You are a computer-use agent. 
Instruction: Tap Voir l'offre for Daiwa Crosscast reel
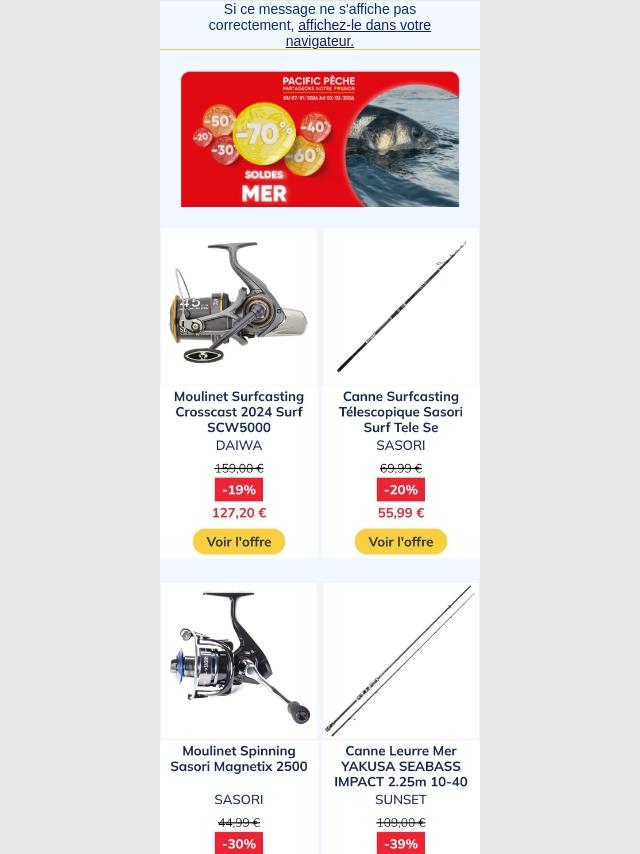tap(239, 542)
